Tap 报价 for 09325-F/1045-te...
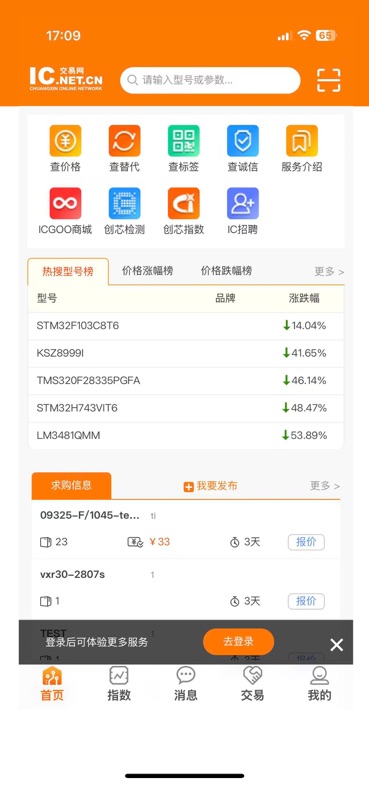 306,542
